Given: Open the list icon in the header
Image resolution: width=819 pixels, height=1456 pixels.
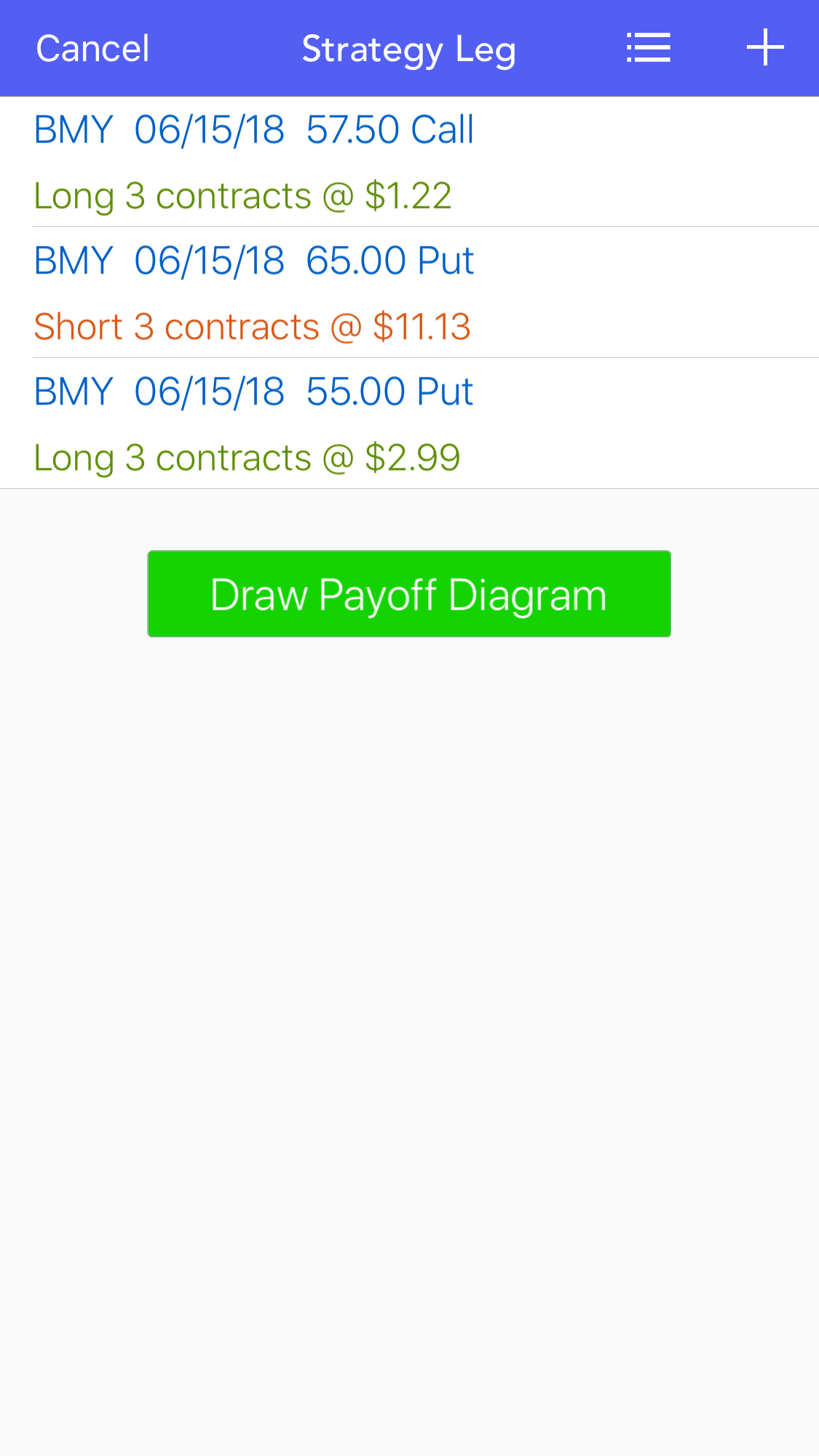Looking at the screenshot, I should coord(648,49).
